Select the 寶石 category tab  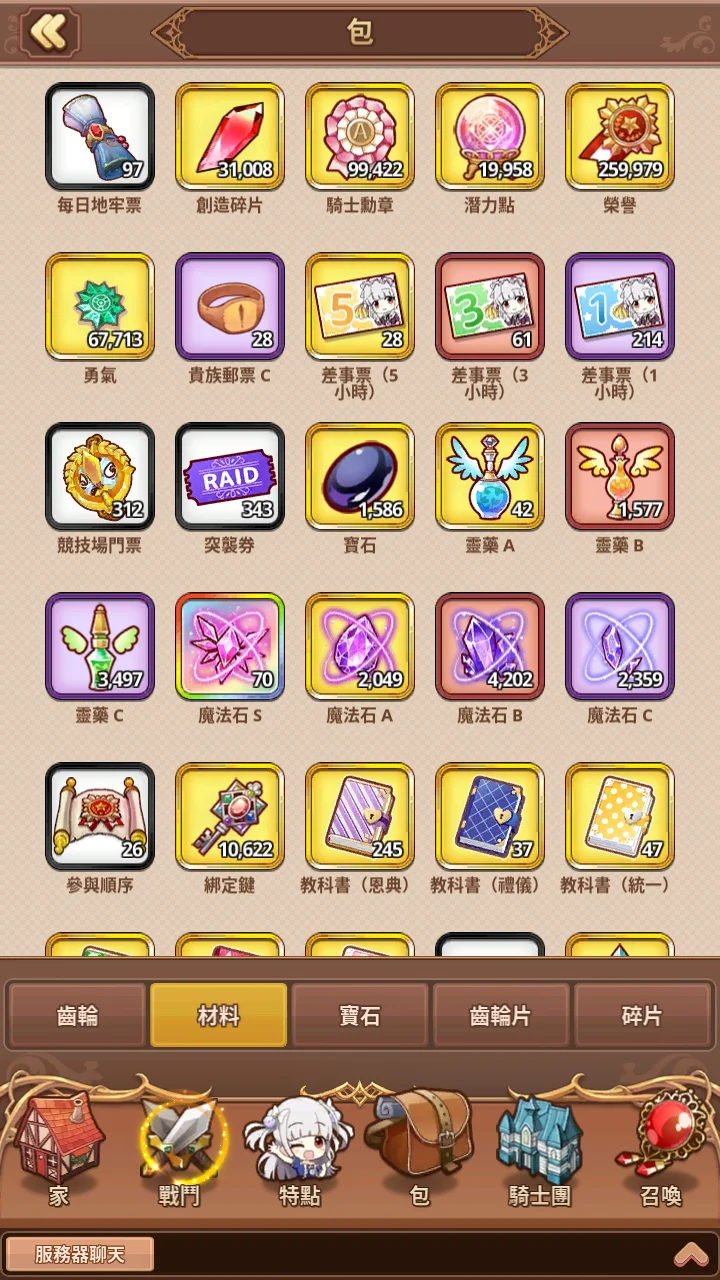[360, 1016]
